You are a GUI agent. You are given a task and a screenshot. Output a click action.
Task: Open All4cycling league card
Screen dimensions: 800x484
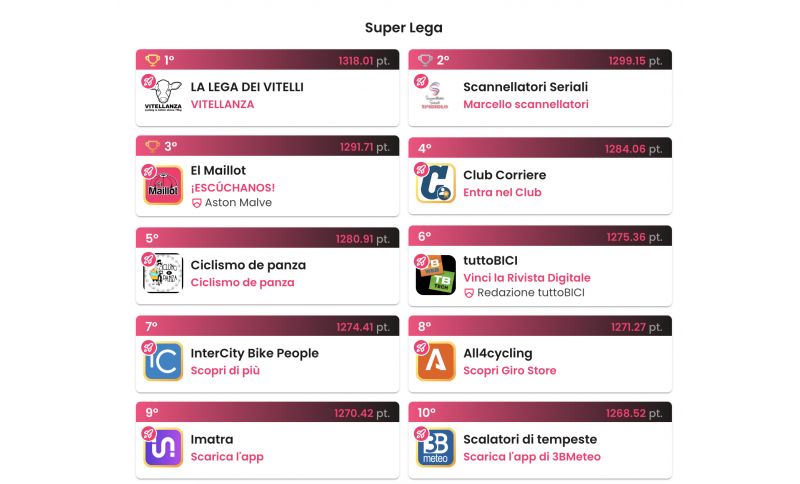point(497,353)
